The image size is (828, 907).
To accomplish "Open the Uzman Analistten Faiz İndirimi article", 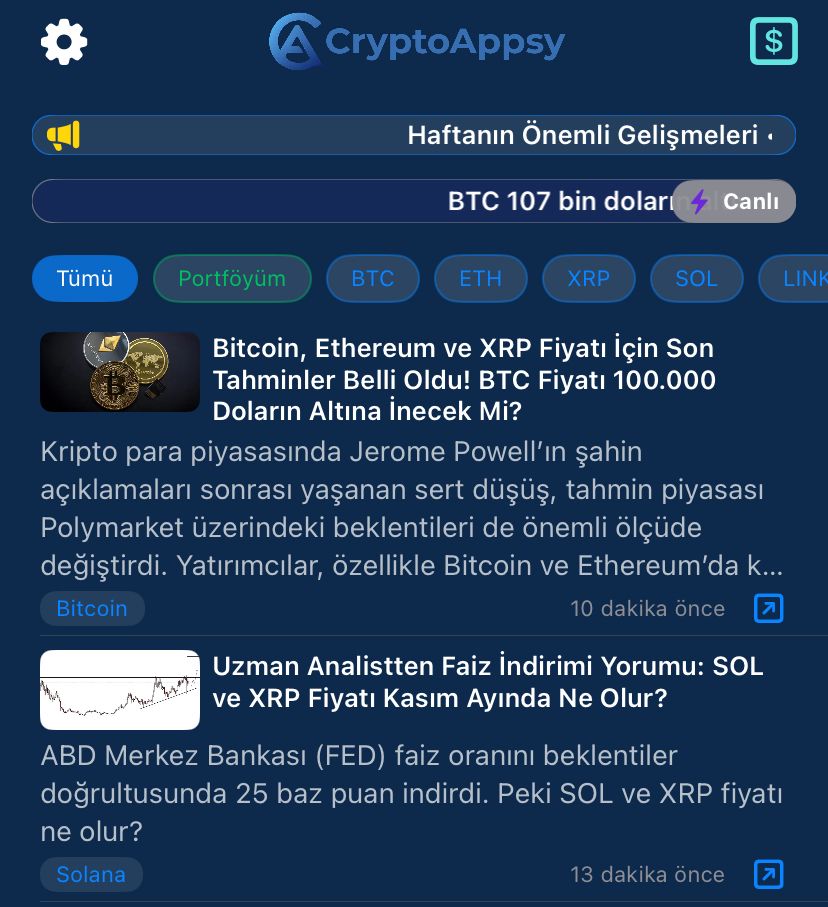I will (x=488, y=682).
